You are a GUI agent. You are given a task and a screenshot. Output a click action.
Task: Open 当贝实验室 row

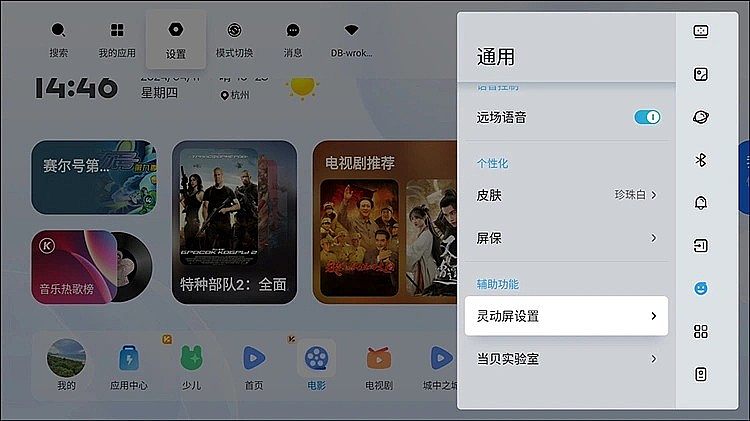coord(566,358)
